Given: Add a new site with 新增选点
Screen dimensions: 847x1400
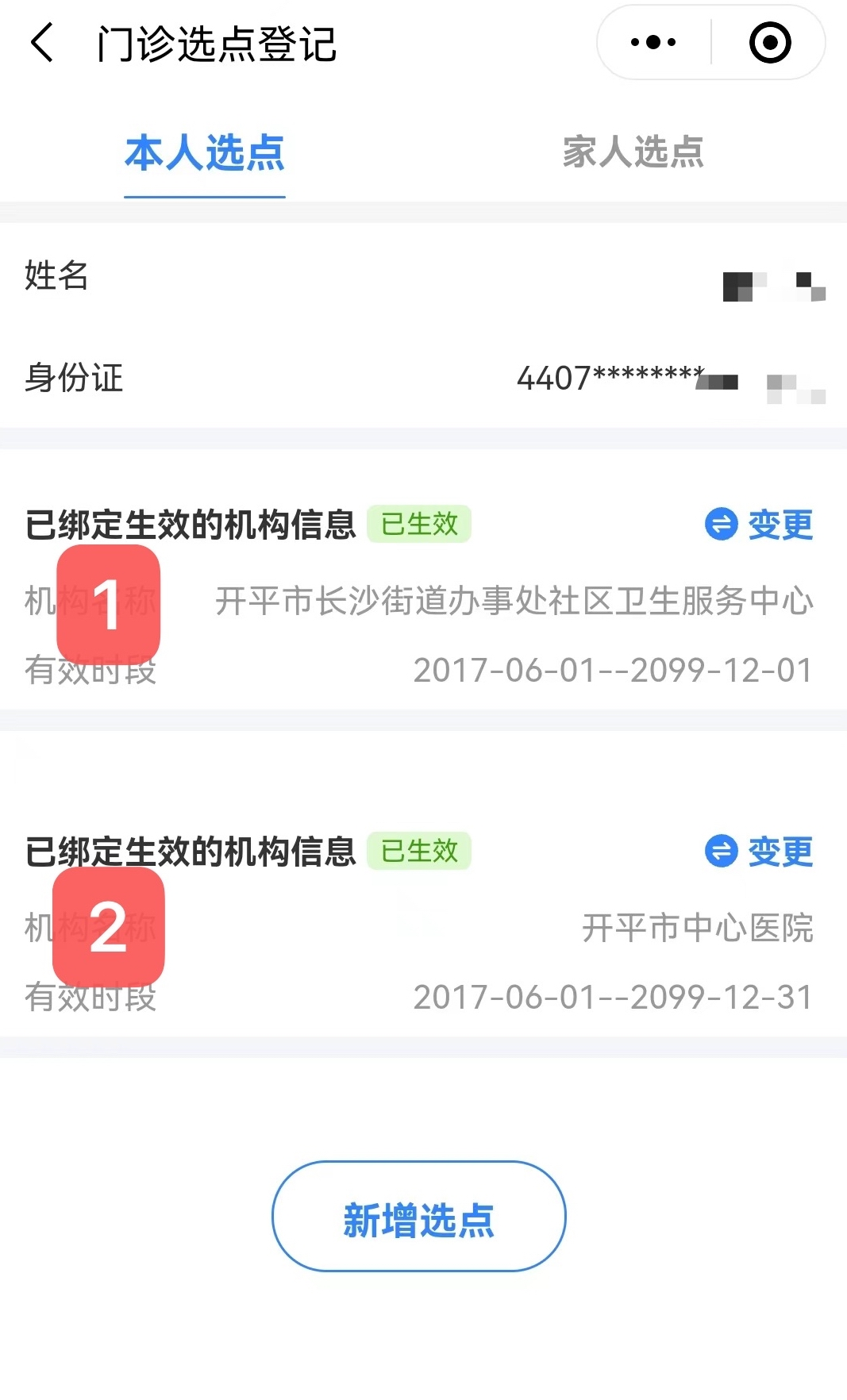Looking at the screenshot, I should pos(418,1217).
